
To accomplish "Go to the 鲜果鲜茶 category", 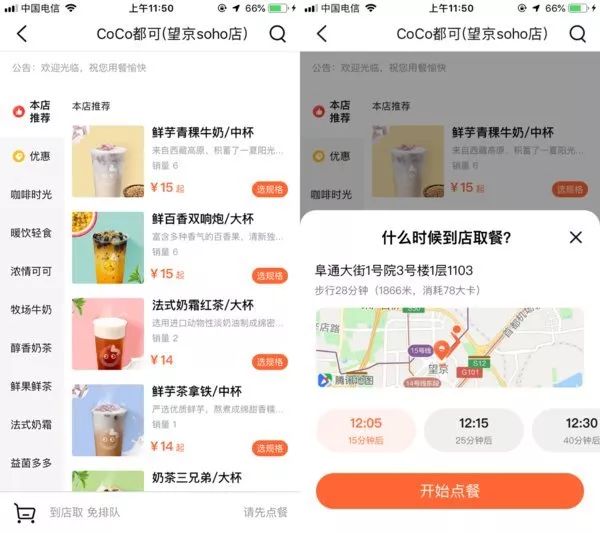I will click(x=31, y=386).
